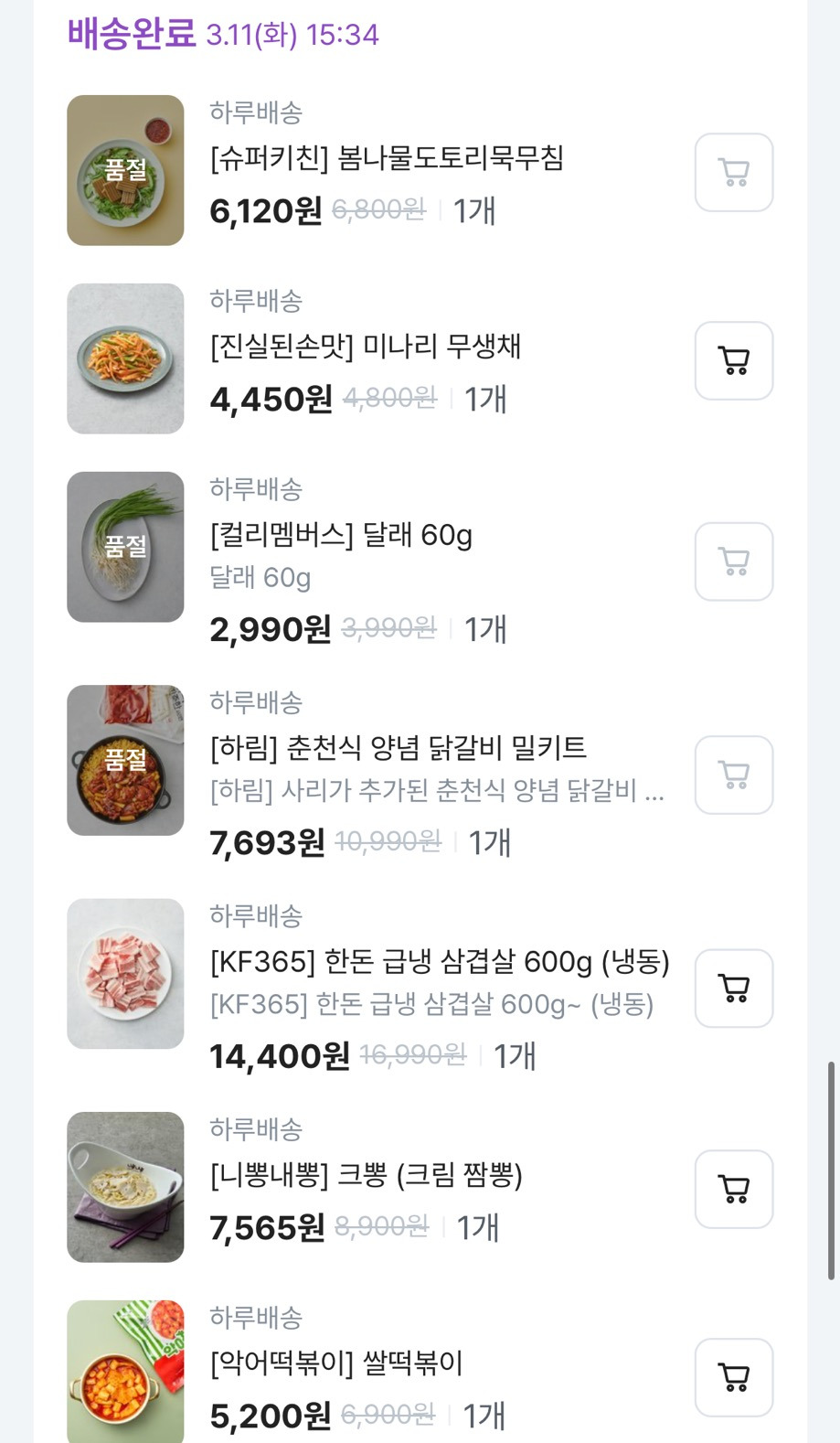The width and height of the screenshot is (840, 1443).
Task: Open the [컬리멤버스] 달래 60g listing
Action: [338, 537]
